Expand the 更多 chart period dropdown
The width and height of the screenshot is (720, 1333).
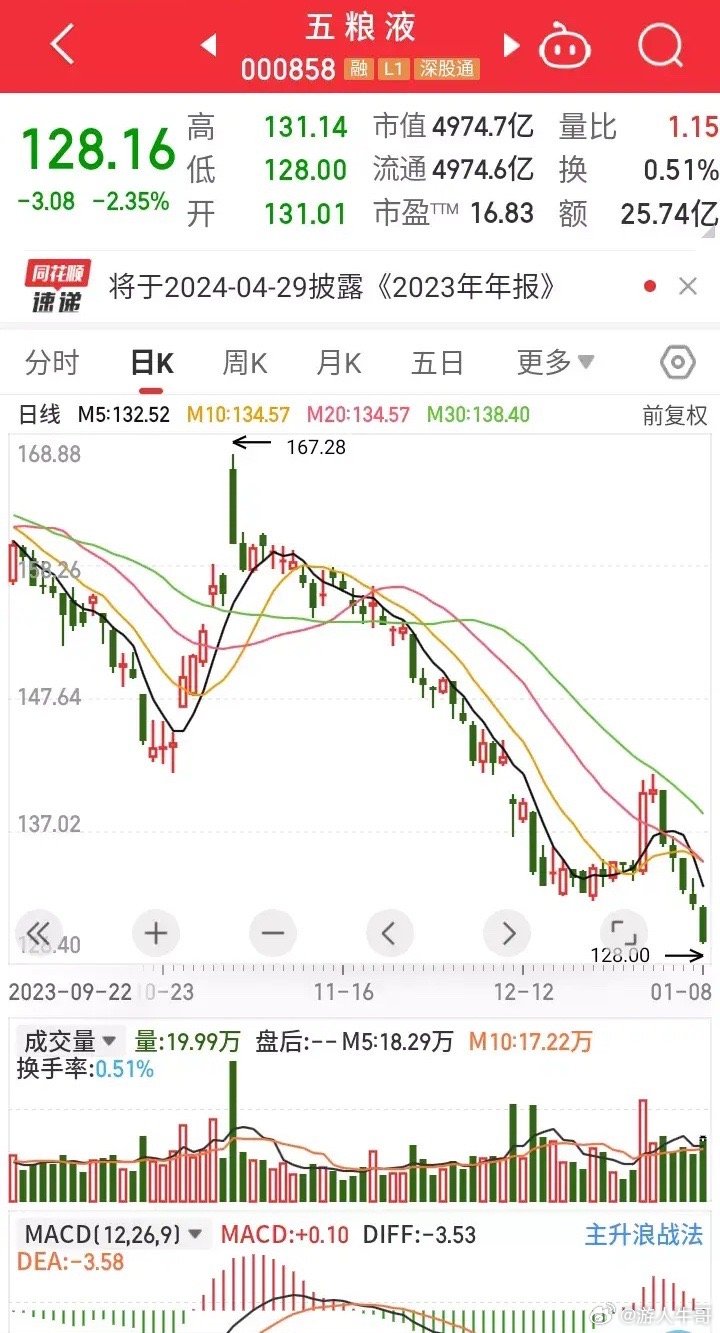555,363
